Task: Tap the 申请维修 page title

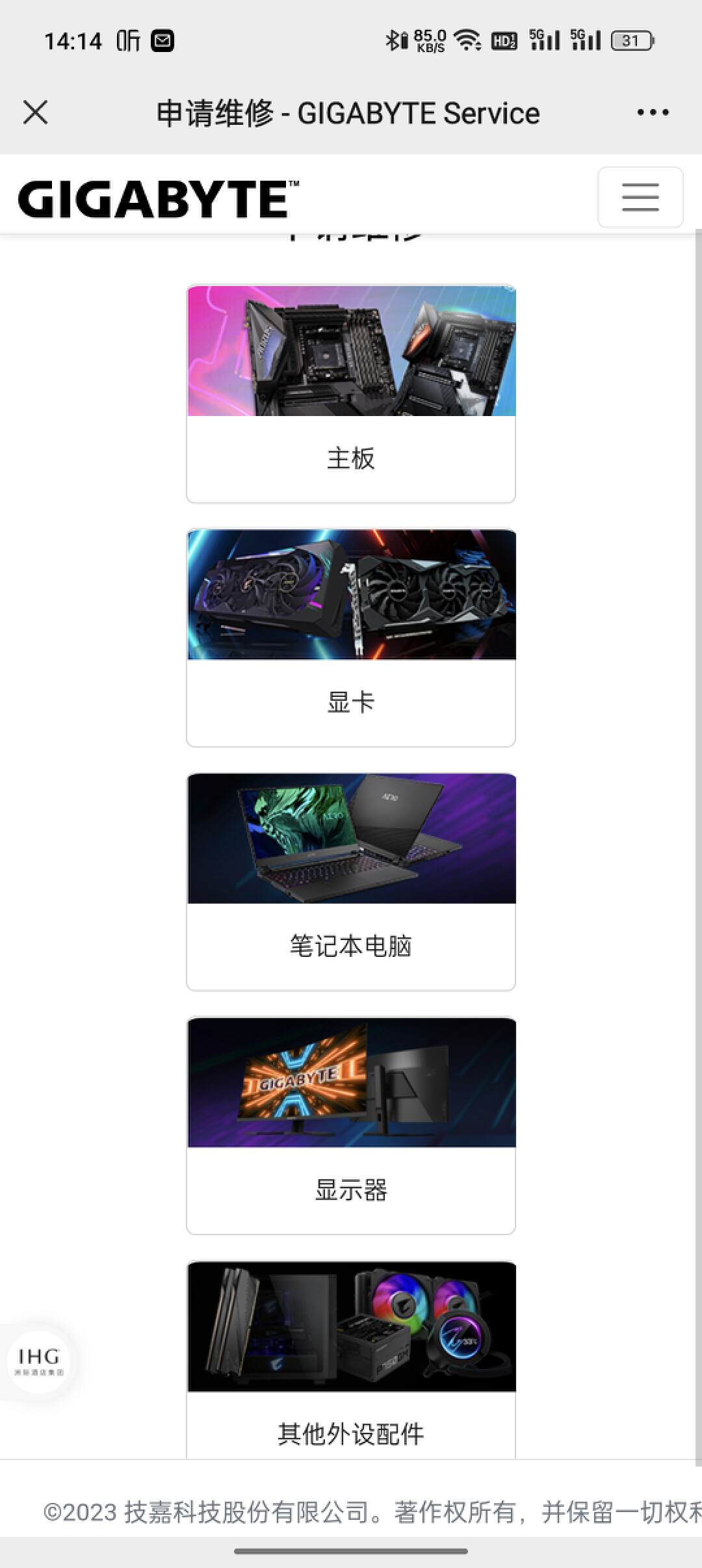Action: tap(346, 112)
